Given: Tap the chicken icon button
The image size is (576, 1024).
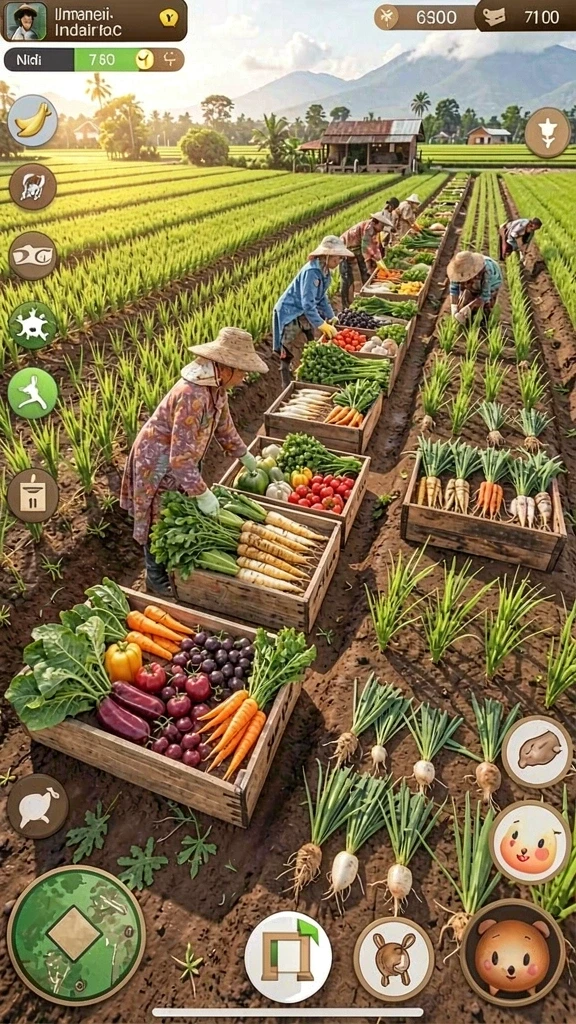Looking at the screenshot, I should point(38,806).
